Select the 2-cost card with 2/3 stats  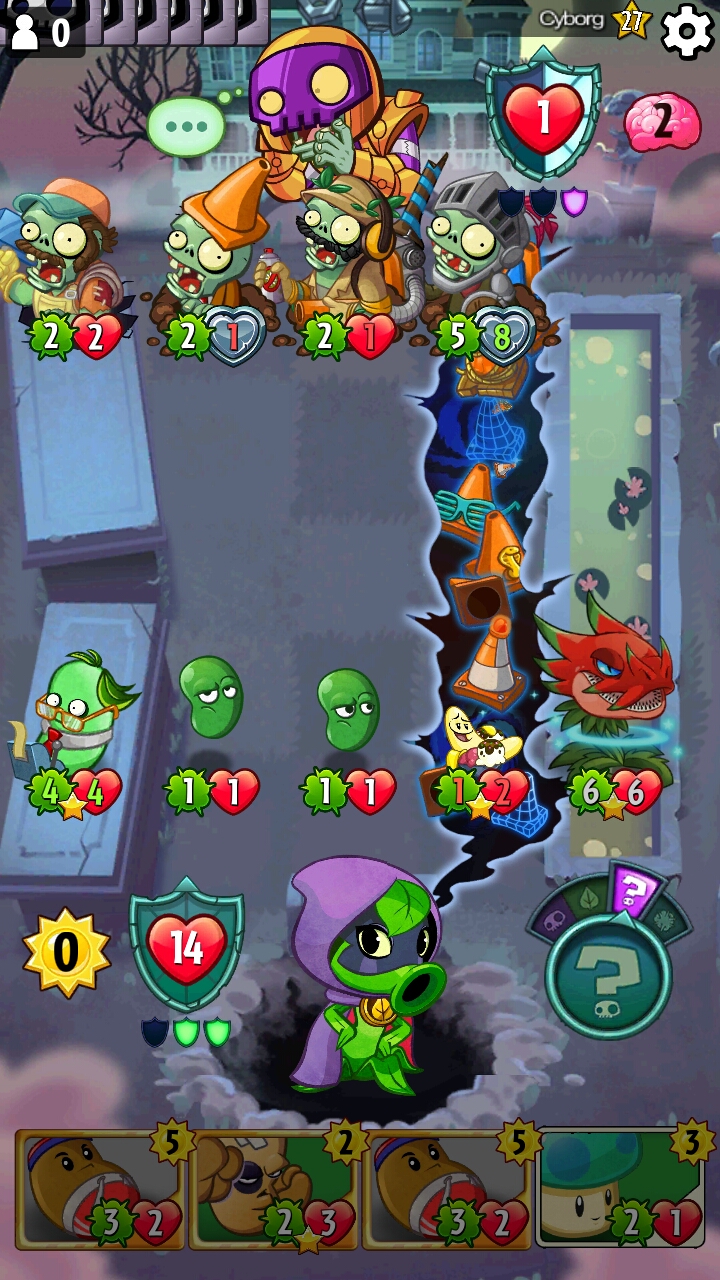pos(274,1188)
